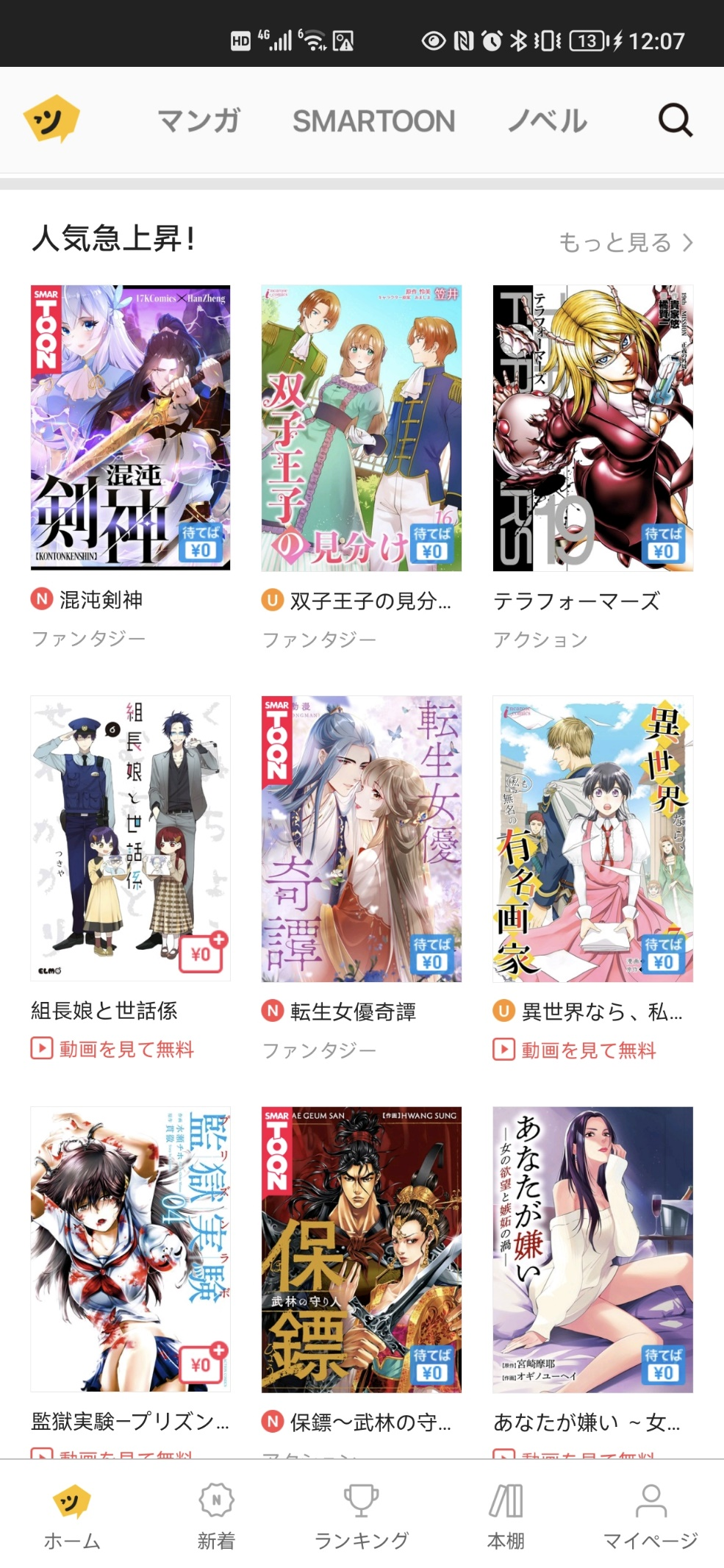Open the 転生女優奇譚 manga
Viewport: 724px width, 1568px height.
coord(362,838)
